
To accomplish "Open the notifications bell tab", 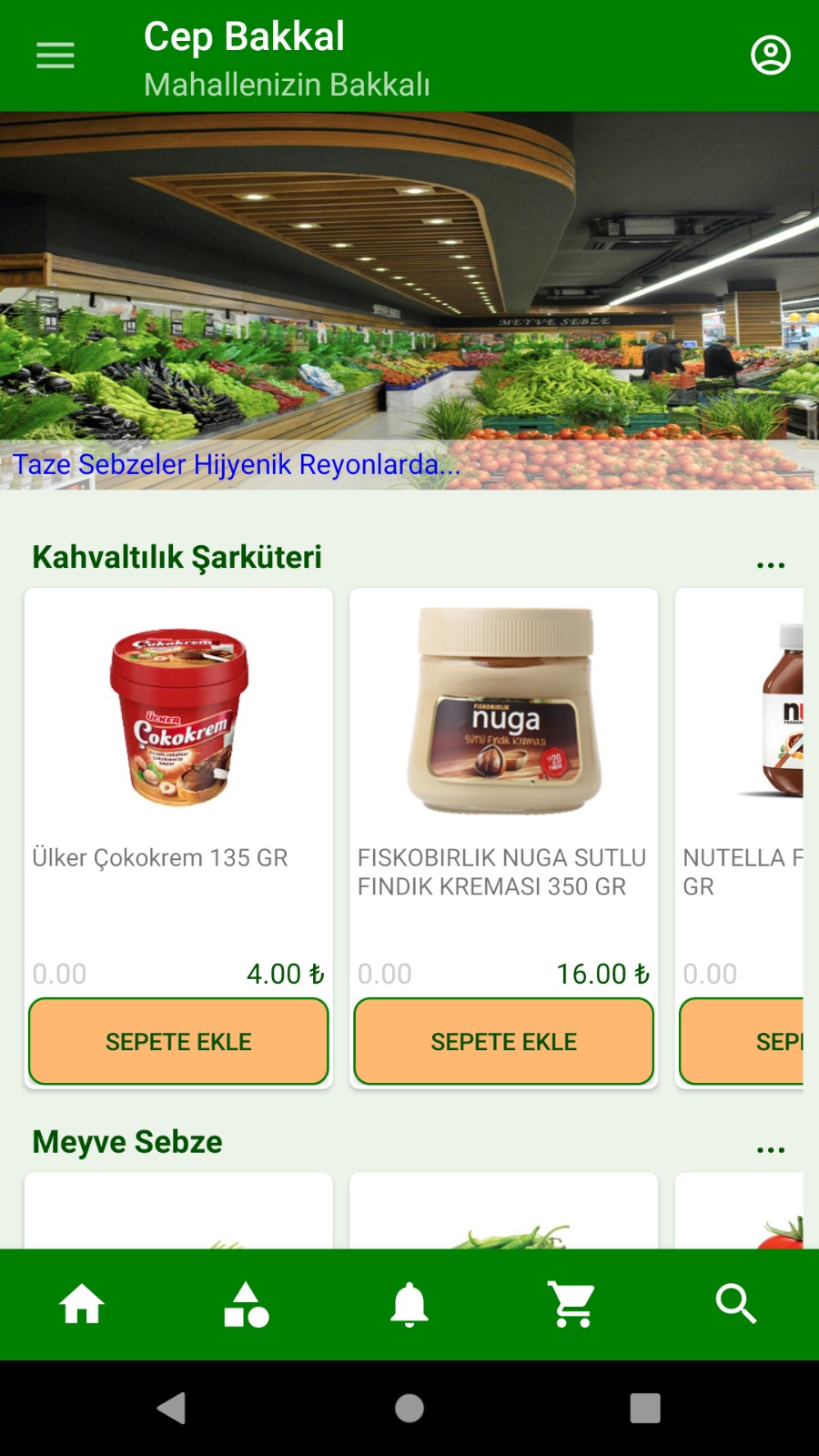I will tap(409, 1305).
